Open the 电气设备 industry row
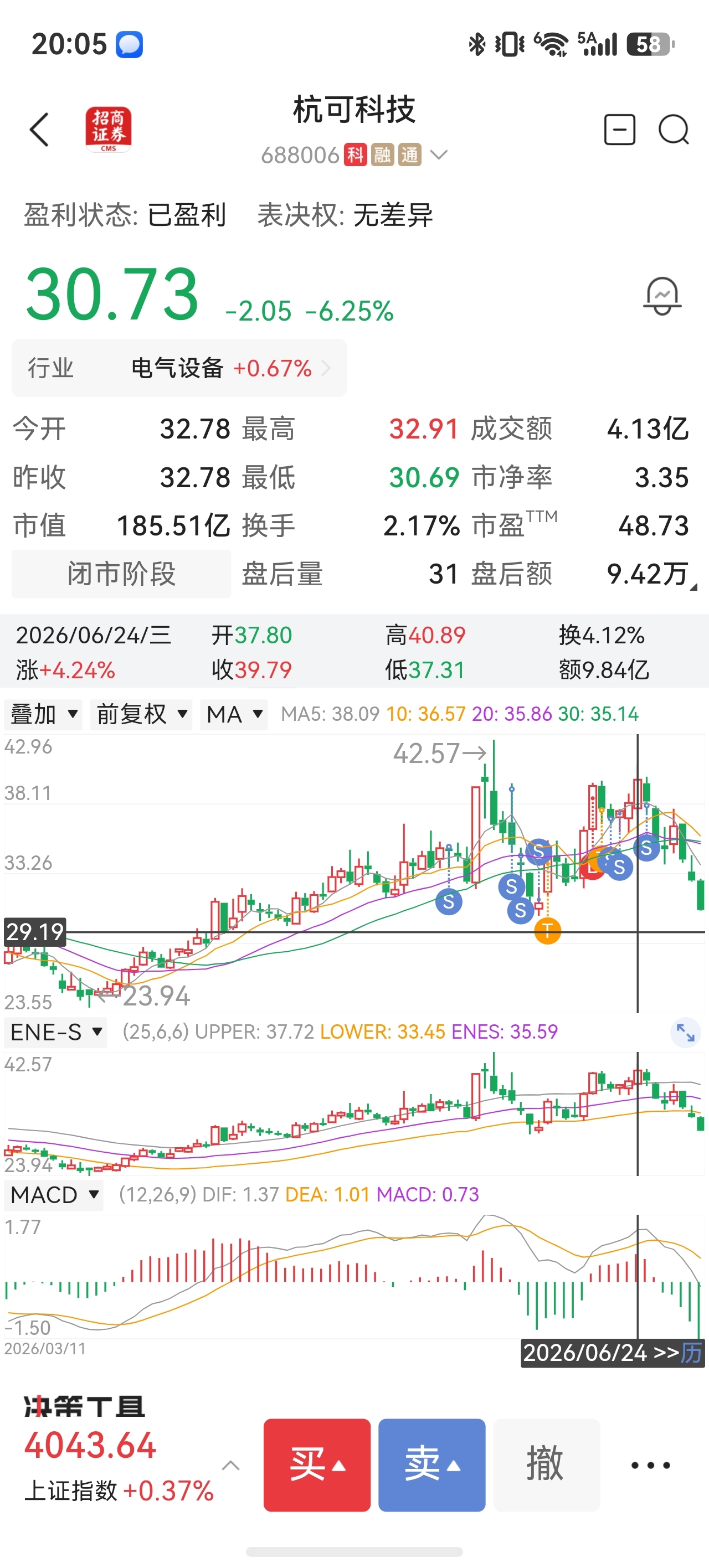 179,368
